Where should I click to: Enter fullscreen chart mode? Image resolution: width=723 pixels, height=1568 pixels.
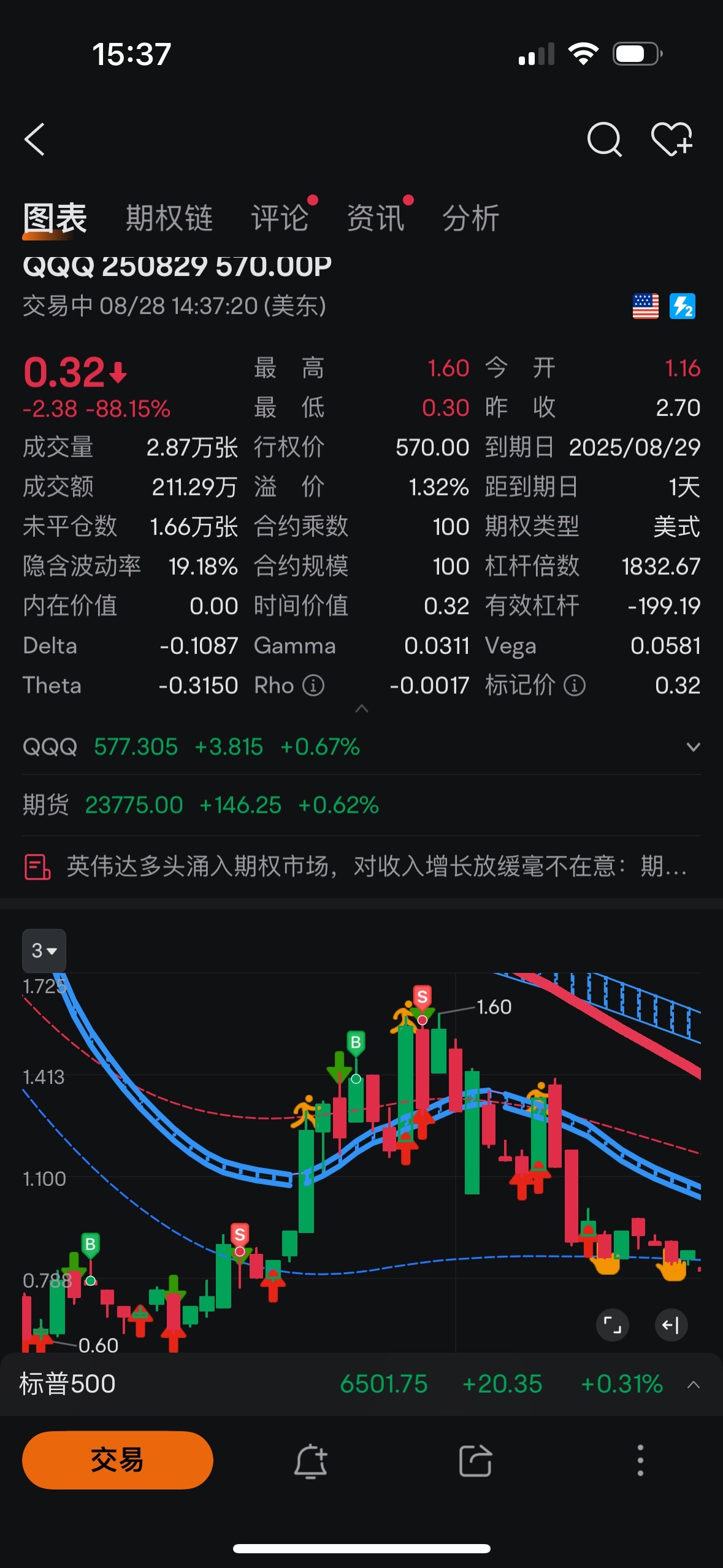tap(613, 1325)
